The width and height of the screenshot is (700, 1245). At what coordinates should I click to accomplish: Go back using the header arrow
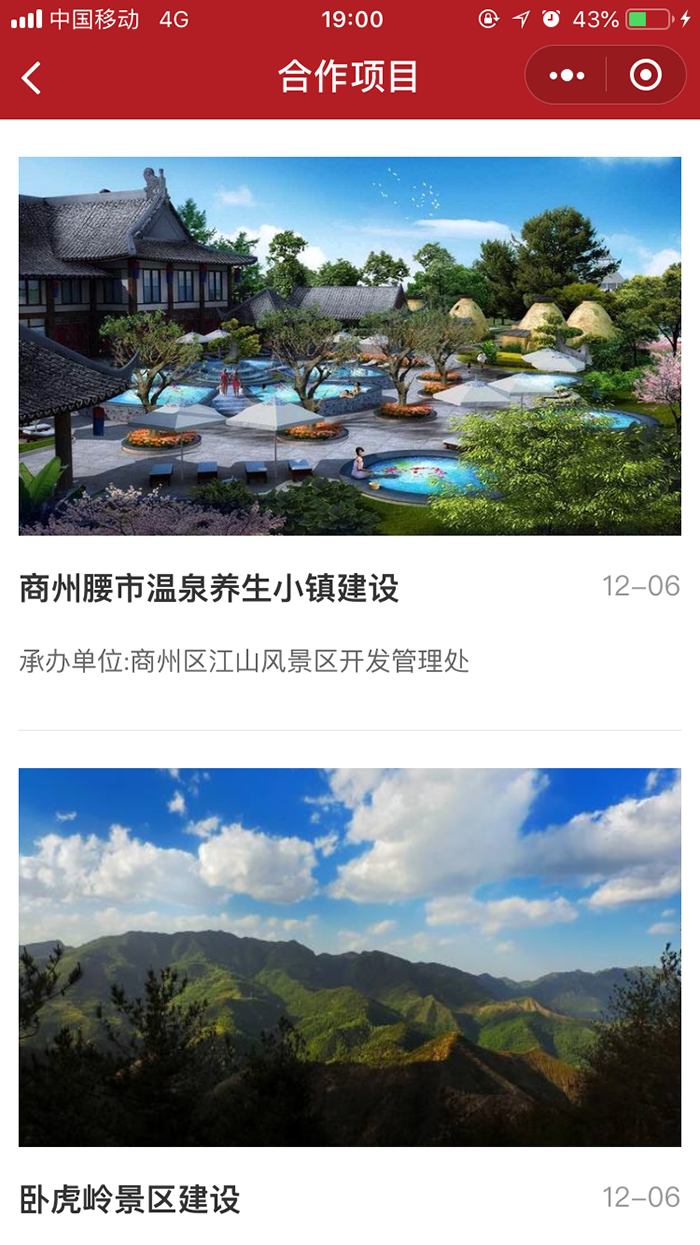tap(32, 77)
